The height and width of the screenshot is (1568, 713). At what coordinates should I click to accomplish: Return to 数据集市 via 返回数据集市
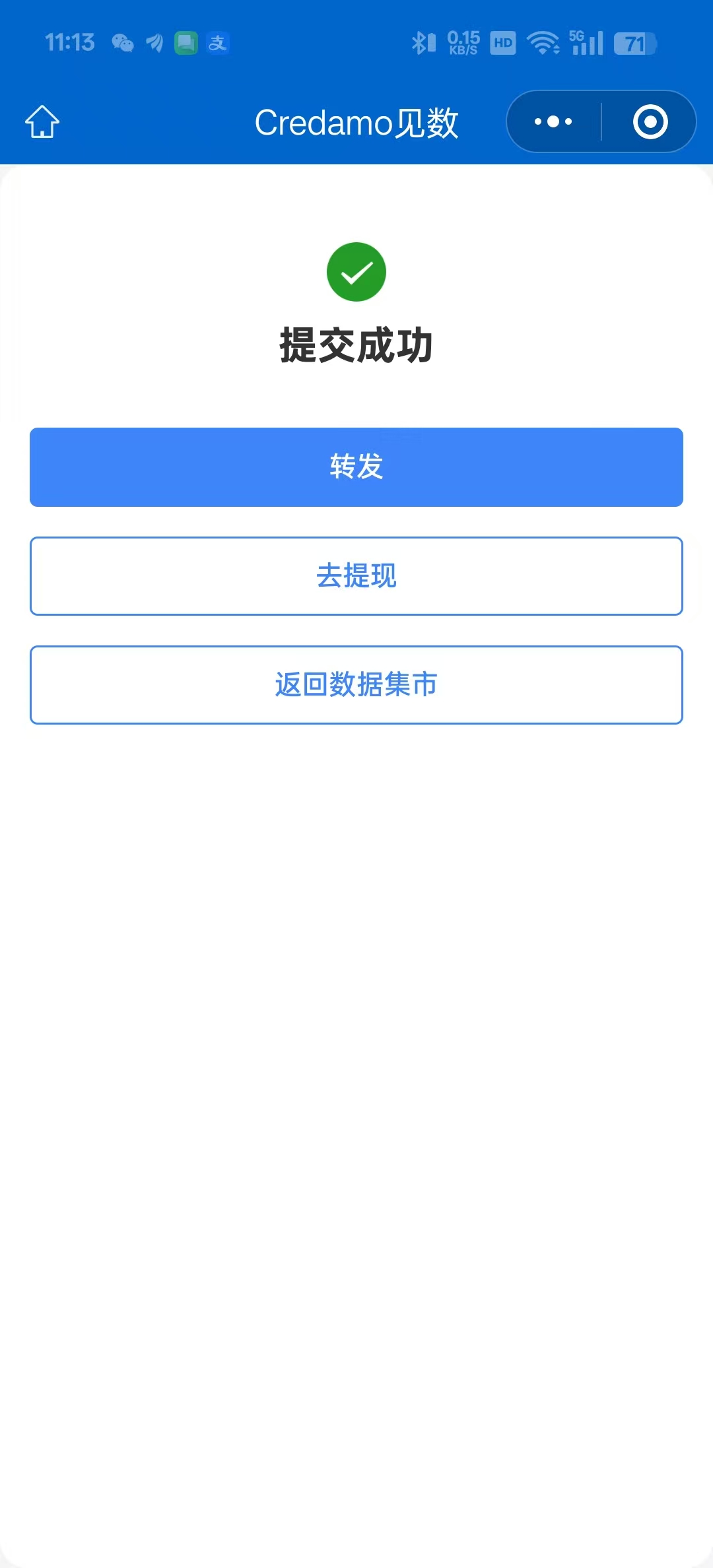pyautogui.click(x=356, y=685)
